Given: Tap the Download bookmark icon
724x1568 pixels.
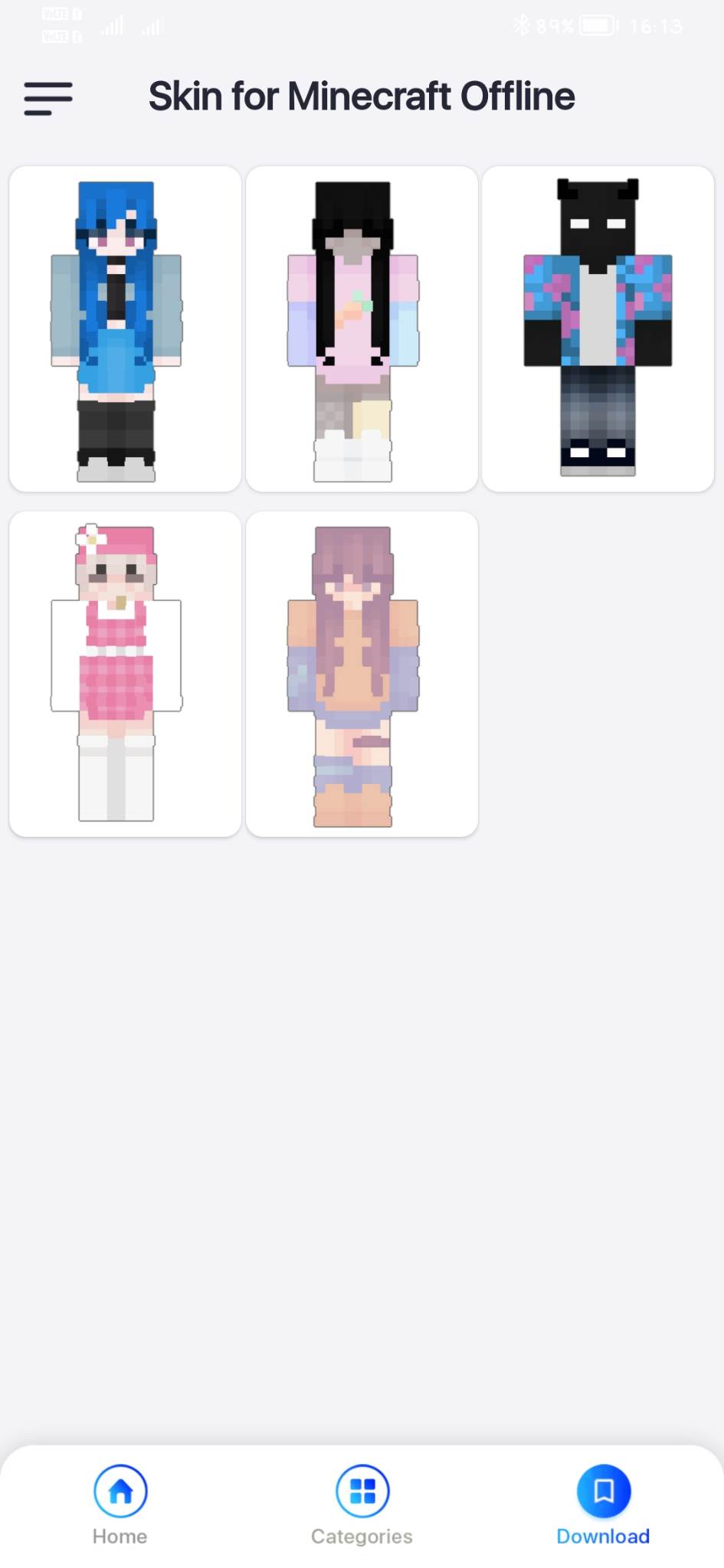Looking at the screenshot, I should (604, 1491).
